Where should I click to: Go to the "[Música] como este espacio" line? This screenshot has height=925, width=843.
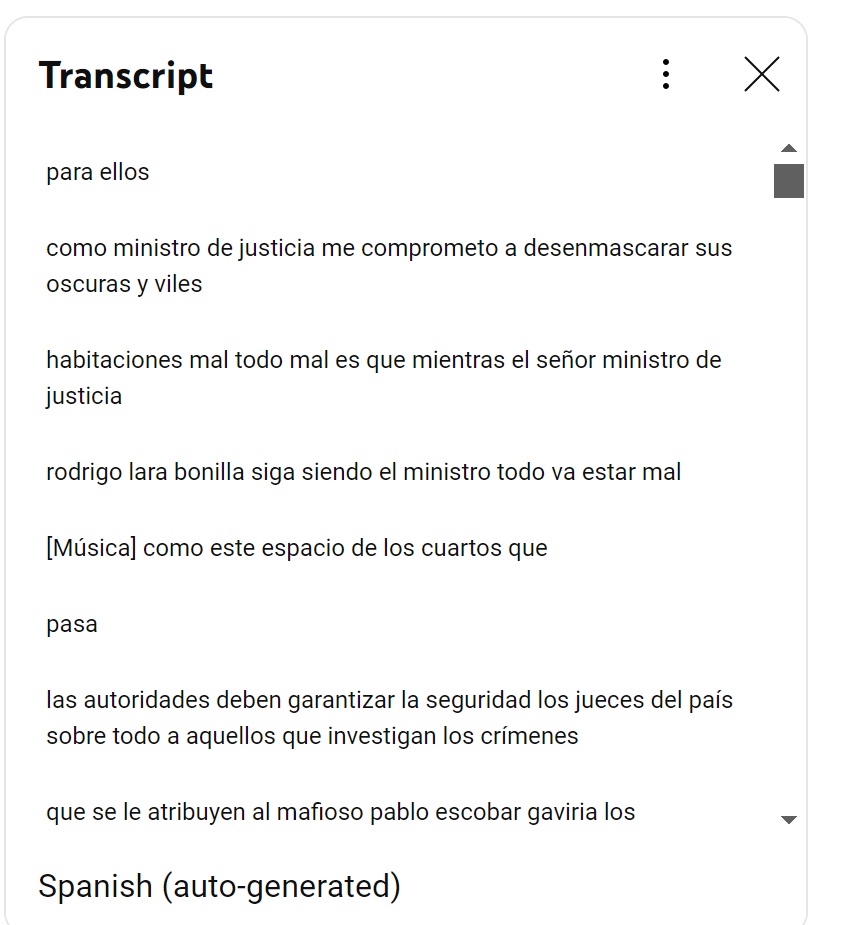click(297, 548)
